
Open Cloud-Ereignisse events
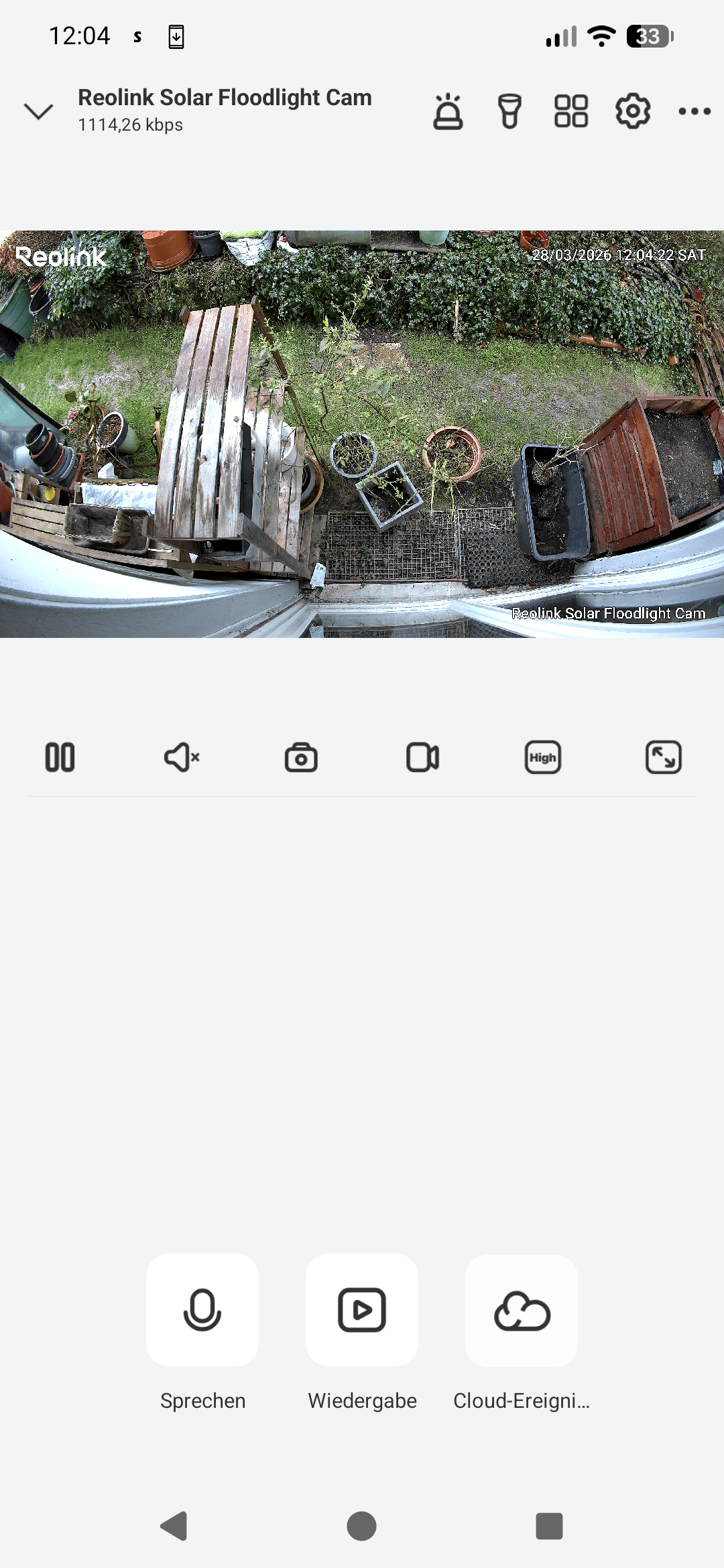[x=522, y=1310]
